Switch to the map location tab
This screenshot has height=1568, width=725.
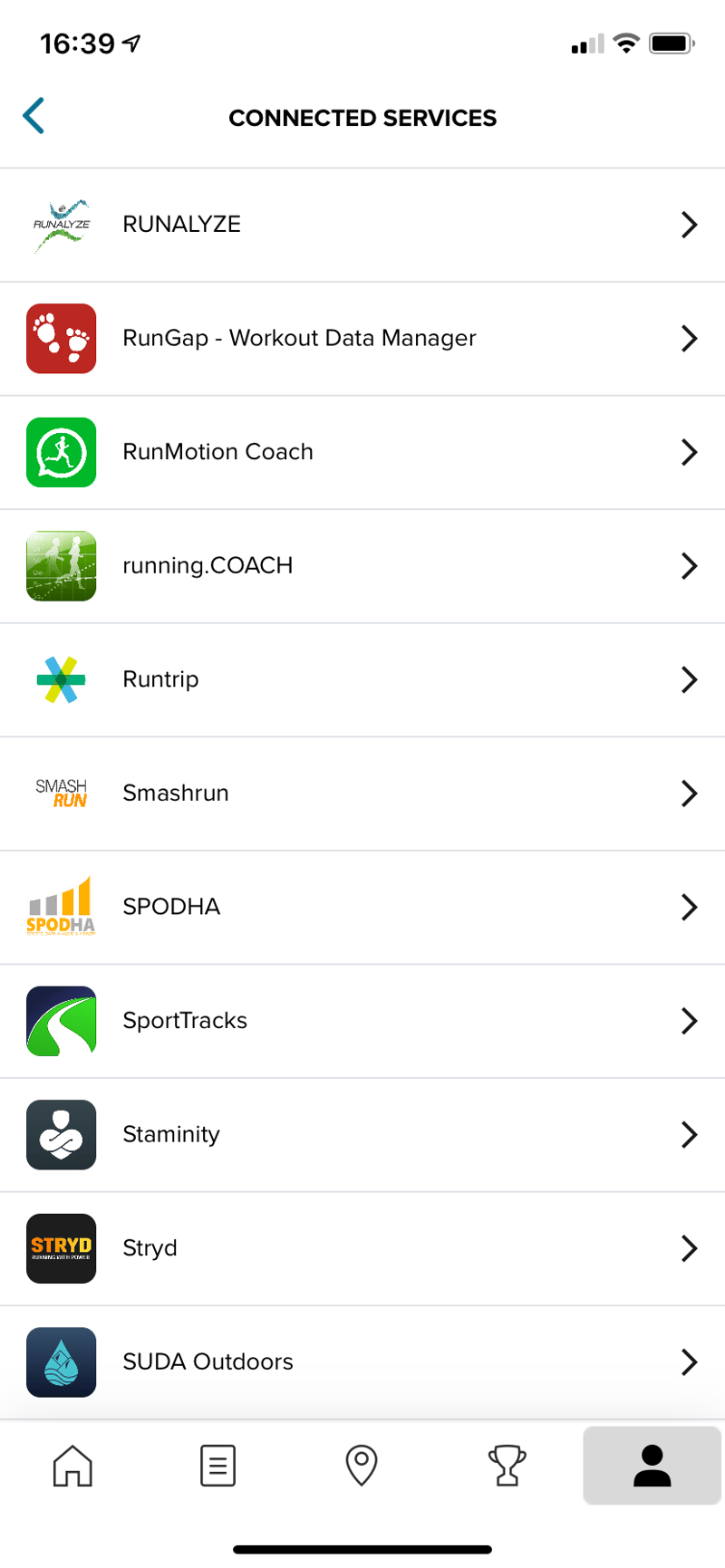pos(362,1465)
